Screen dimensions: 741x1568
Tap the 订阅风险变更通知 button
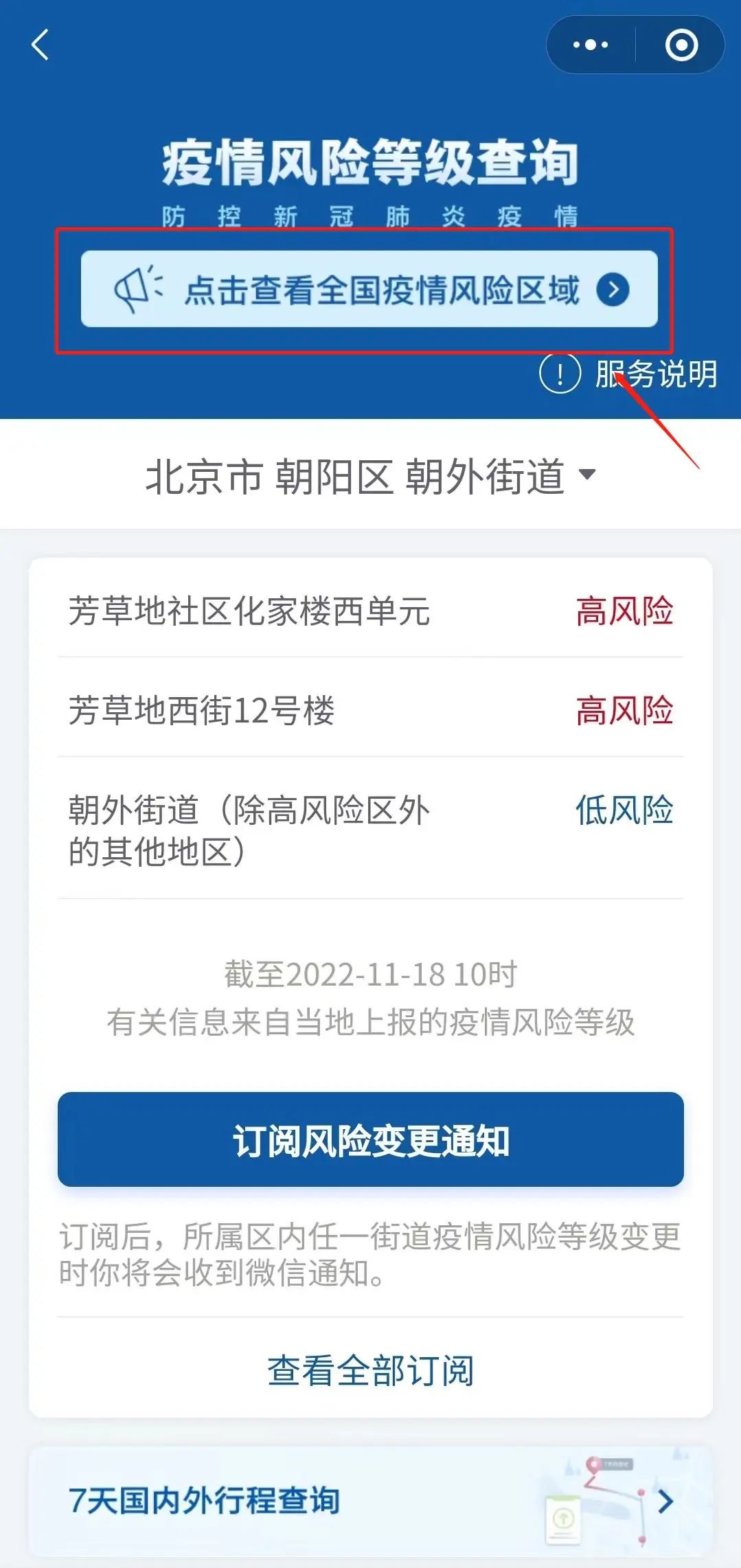[x=370, y=1140]
